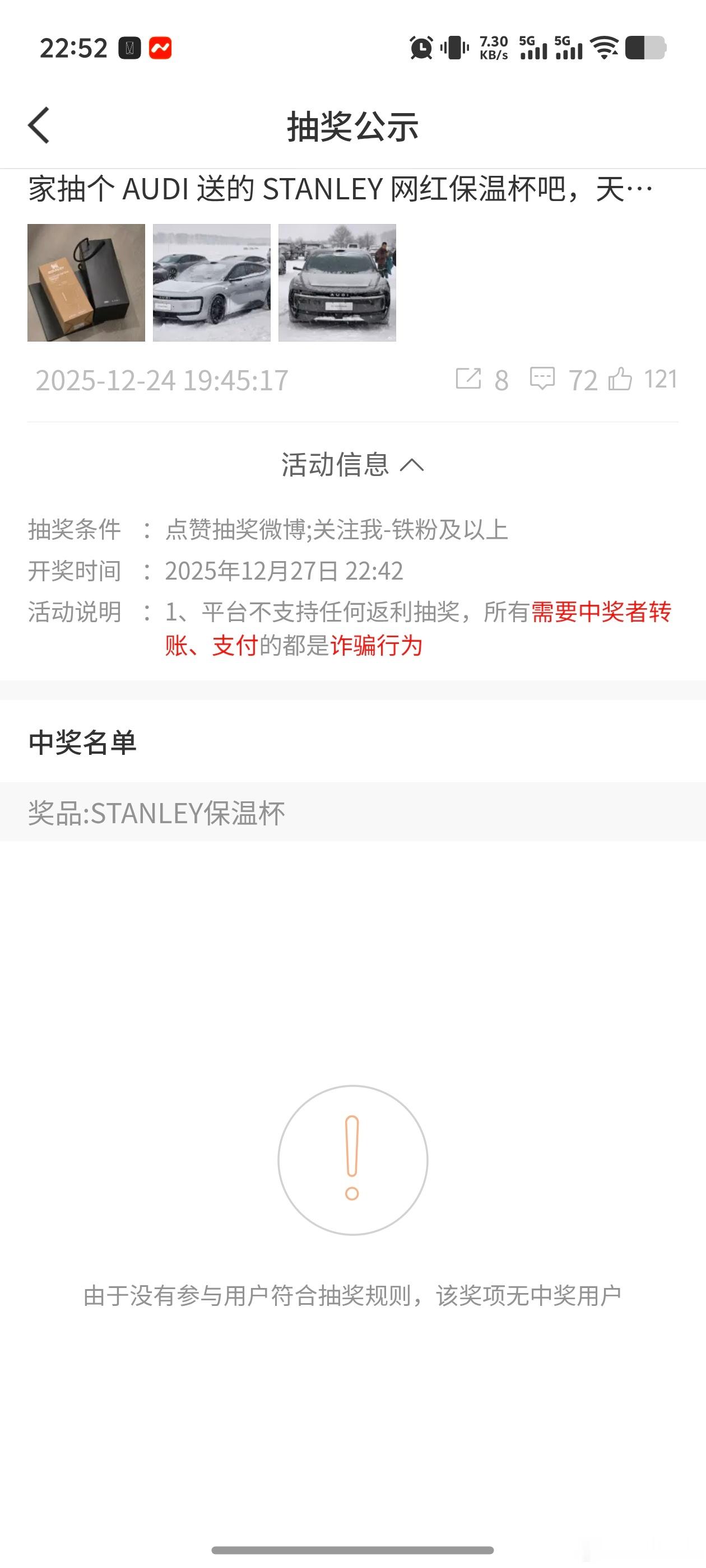
Task: Tap the Wi-Fi signal icon in the status bar
Action: (x=602, y=49)
